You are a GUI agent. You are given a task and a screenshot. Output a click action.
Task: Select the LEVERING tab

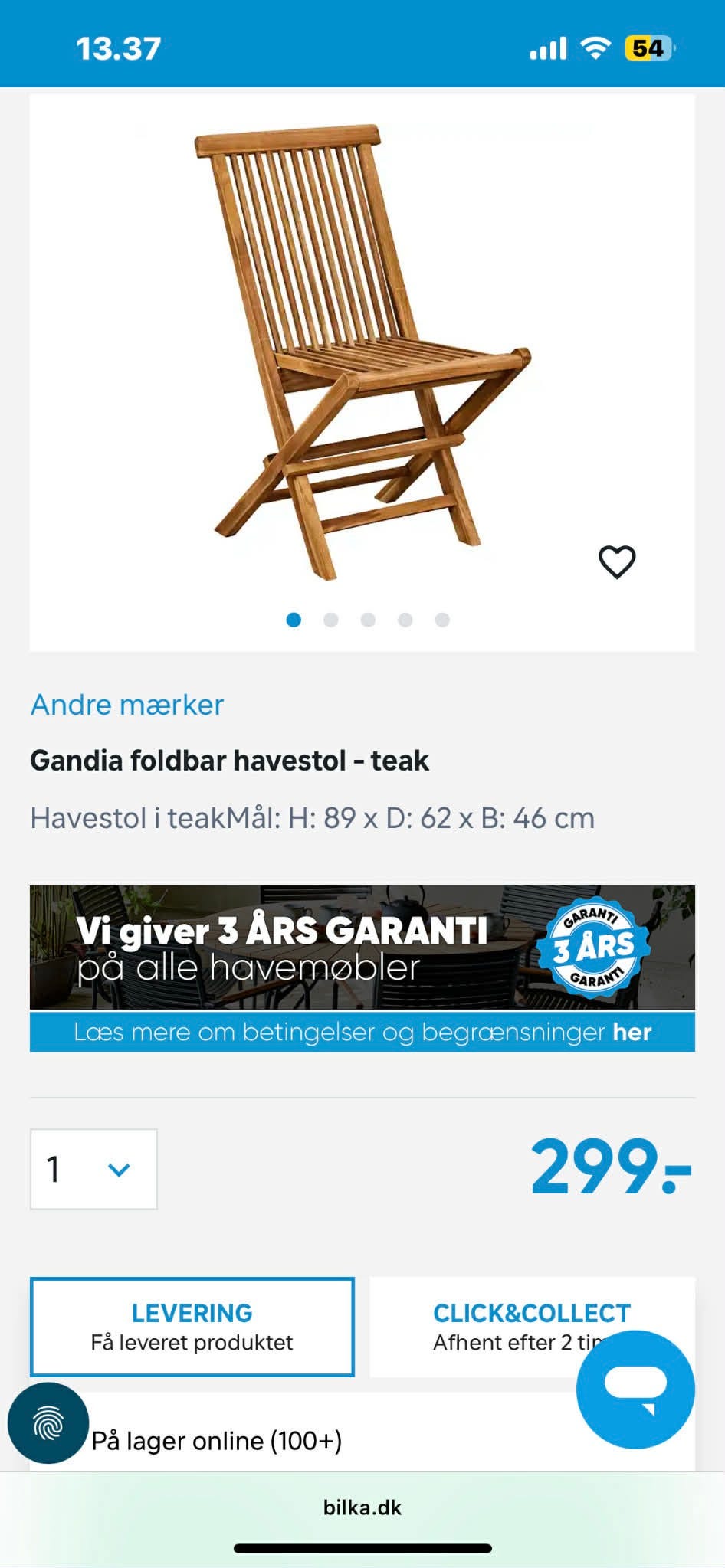pos(192,1325)
